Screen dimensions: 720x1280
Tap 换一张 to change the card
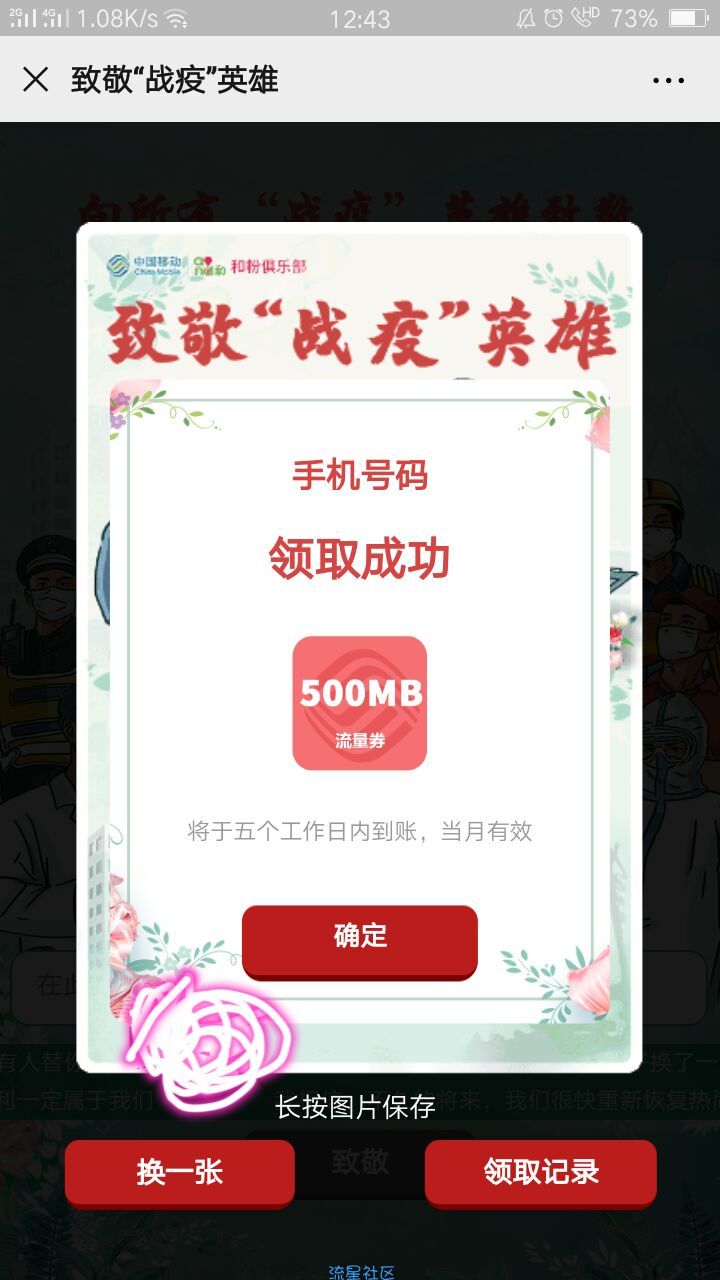click(x=180, y=1172)
